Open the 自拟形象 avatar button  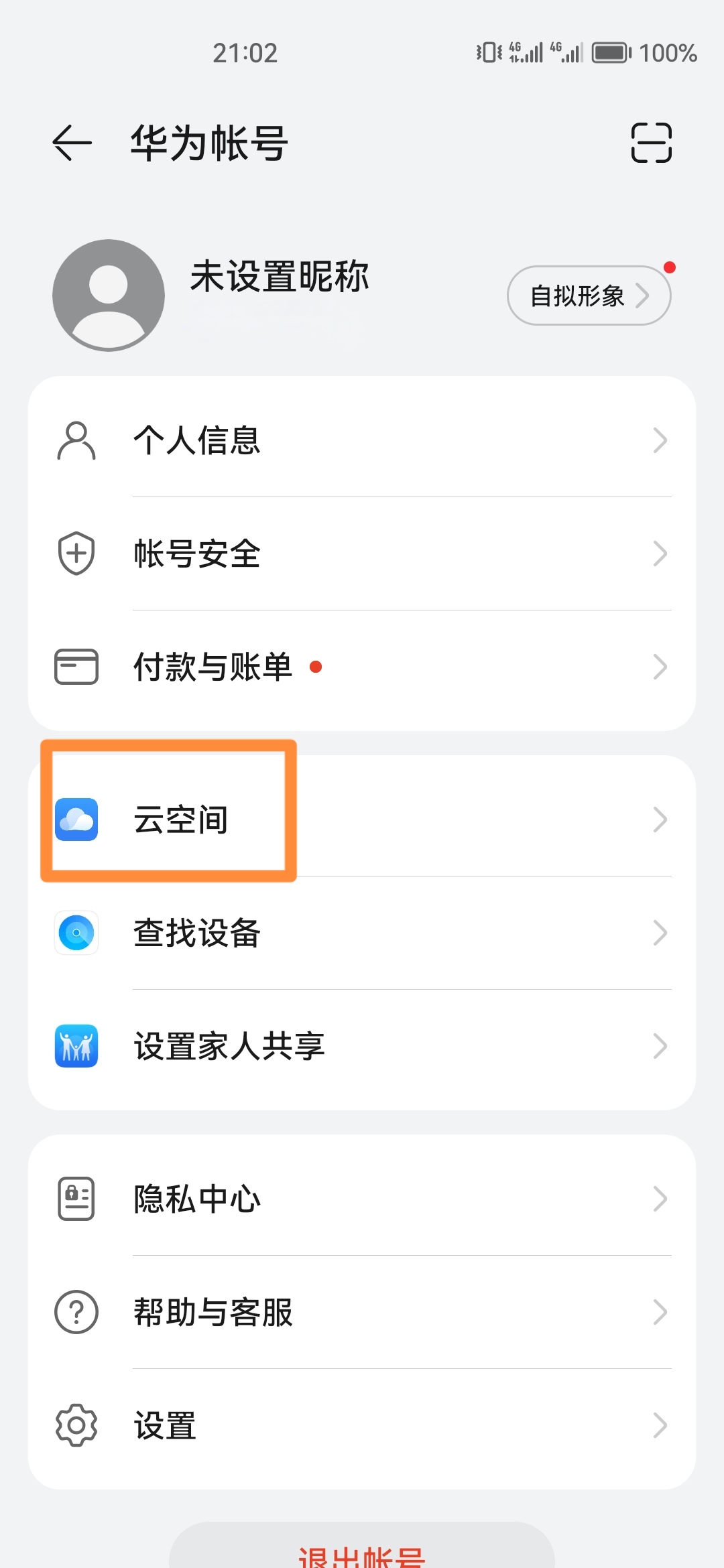click(589, 296)
